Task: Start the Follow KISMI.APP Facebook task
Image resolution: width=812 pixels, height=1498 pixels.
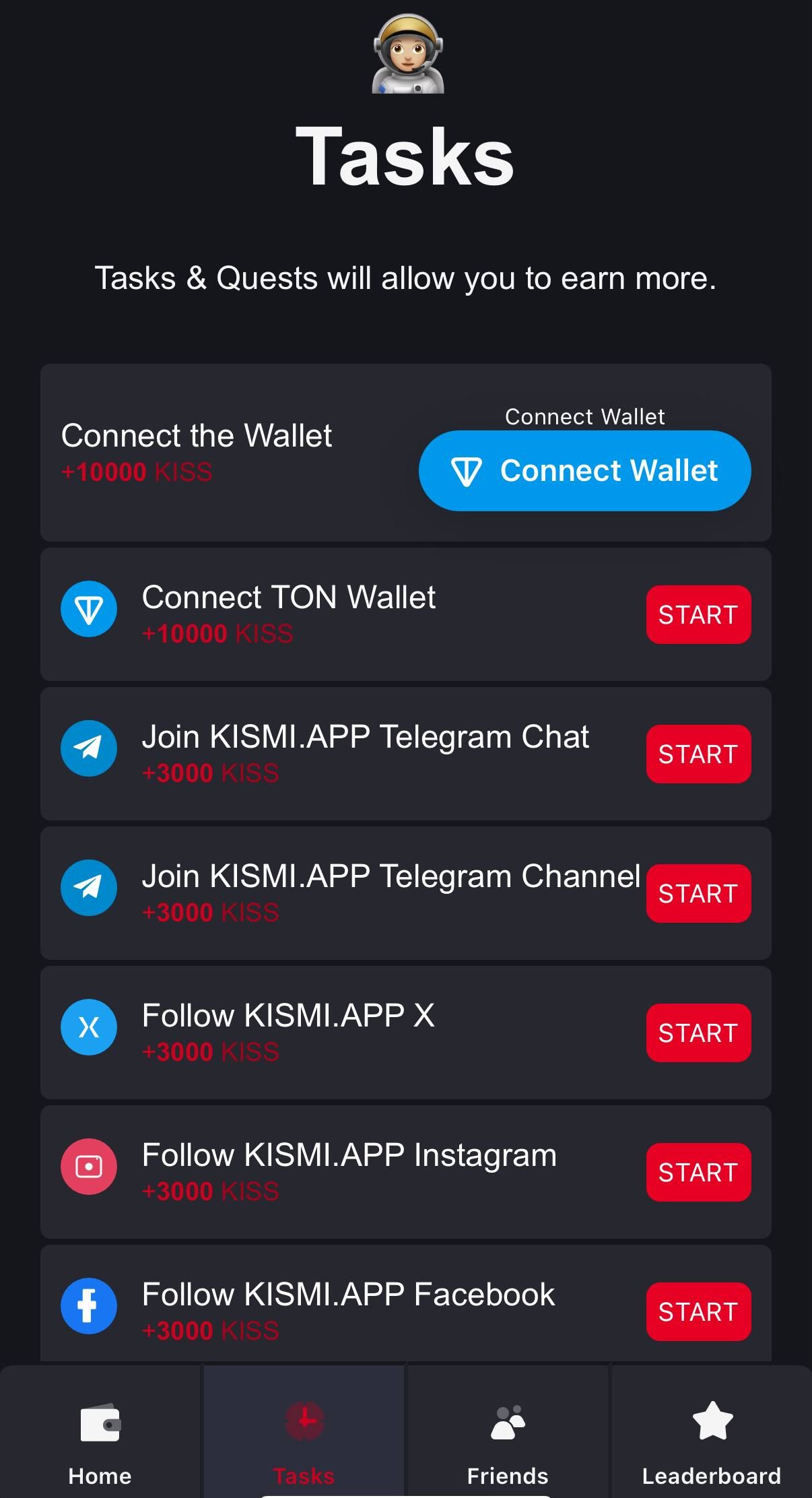Action: [698, 1311]
